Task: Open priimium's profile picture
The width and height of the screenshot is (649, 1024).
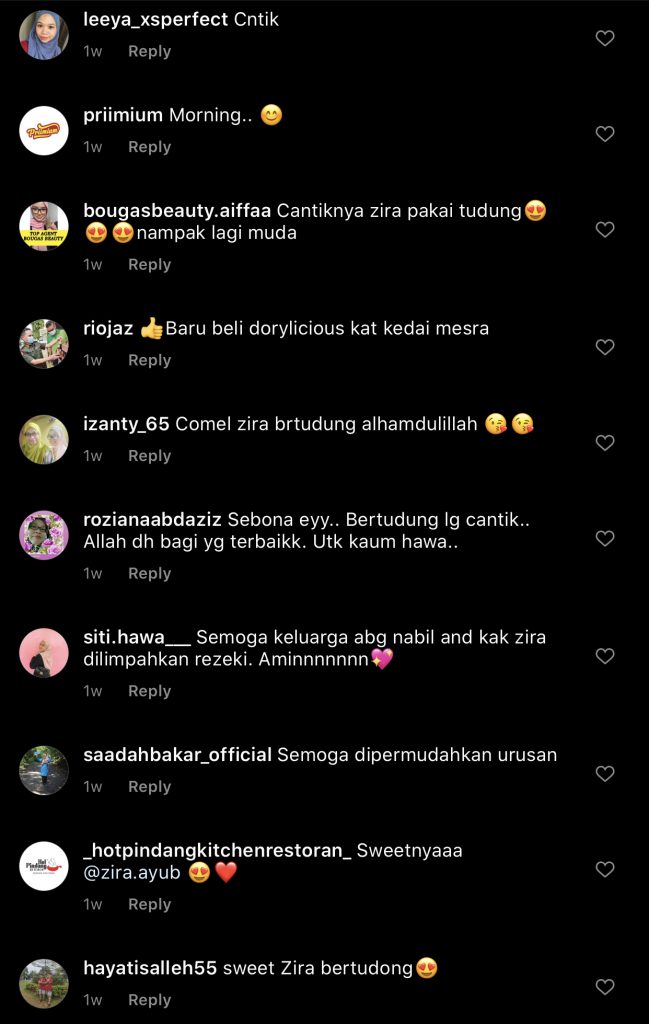Action: tap(44, 131)
